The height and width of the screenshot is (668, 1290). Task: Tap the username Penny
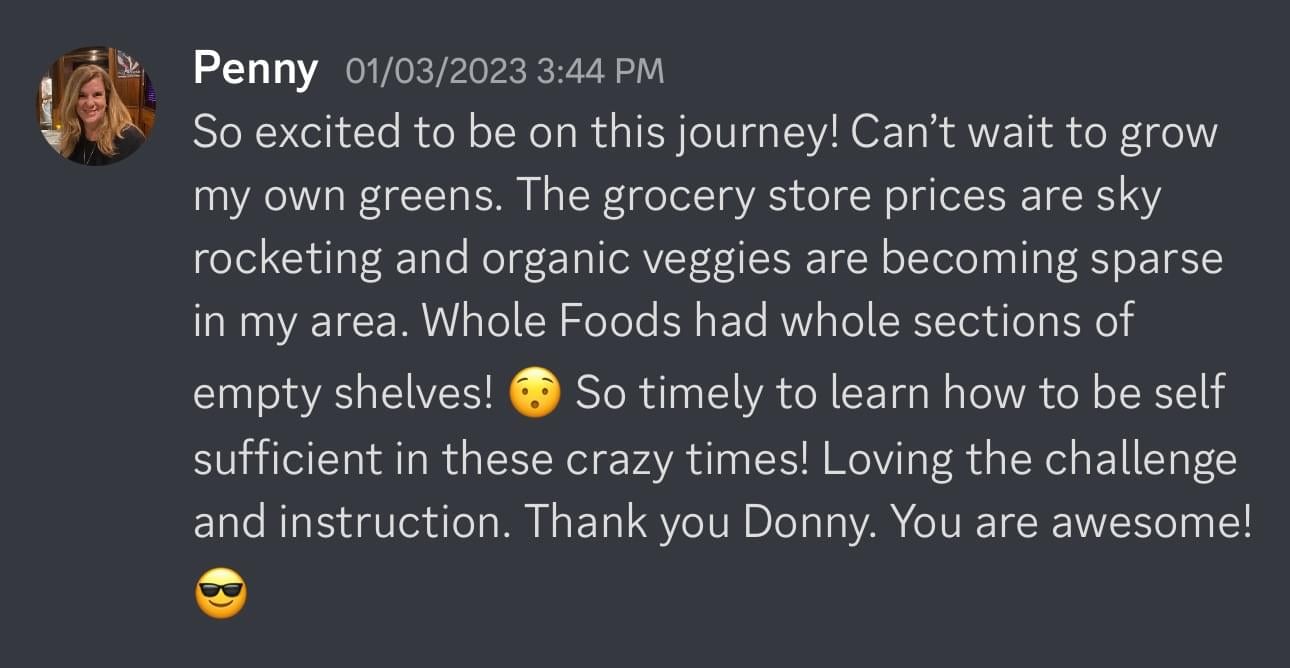(x=255, y=70)
